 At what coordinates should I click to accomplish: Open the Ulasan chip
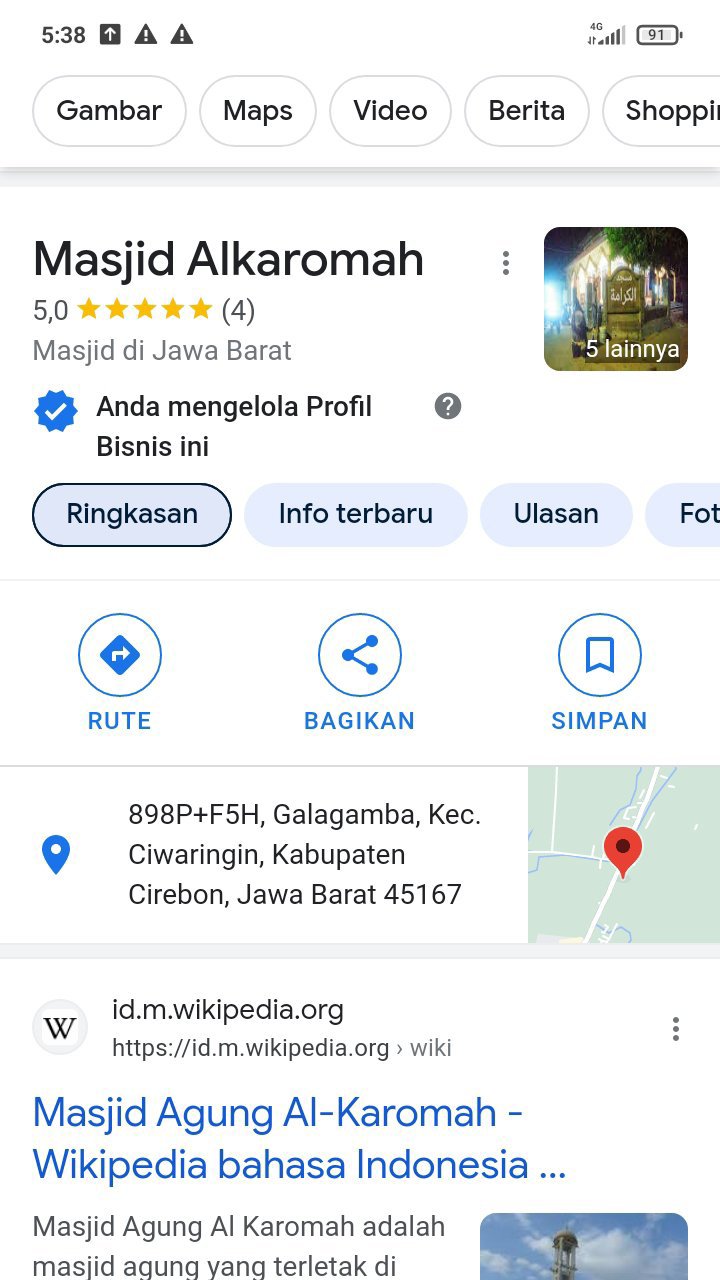[556, 514]
